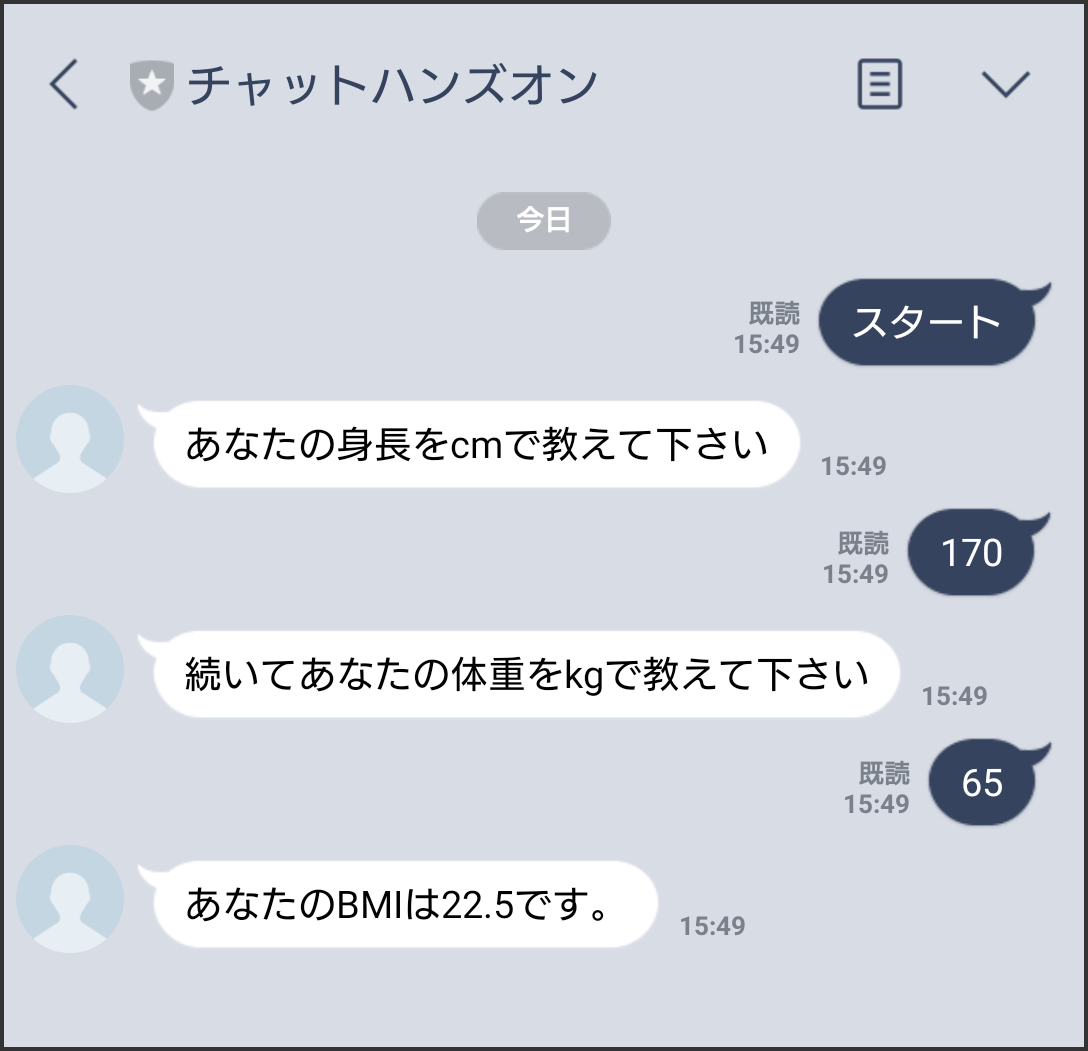View profile from avatar beside BMI message

71,899
